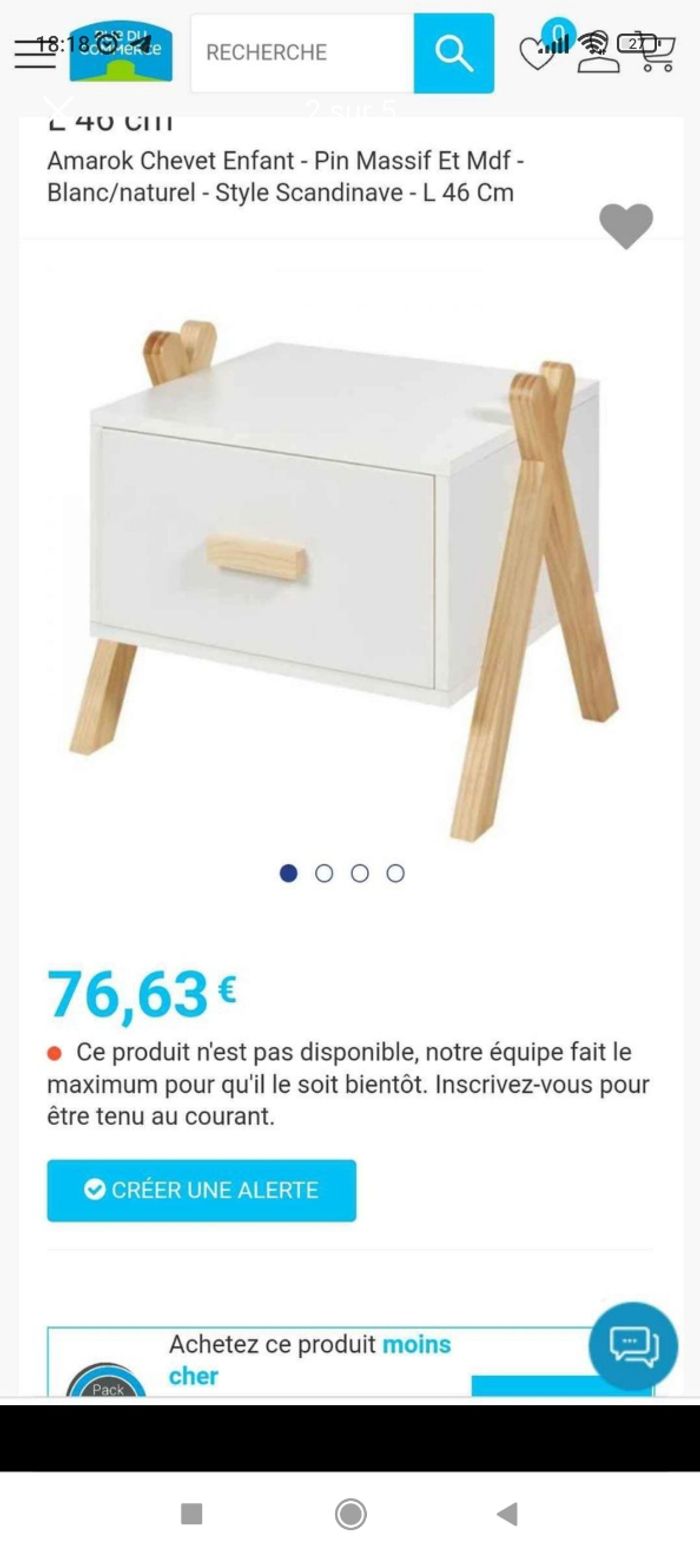Open the wishlist heart in the header

coord(537,54)
